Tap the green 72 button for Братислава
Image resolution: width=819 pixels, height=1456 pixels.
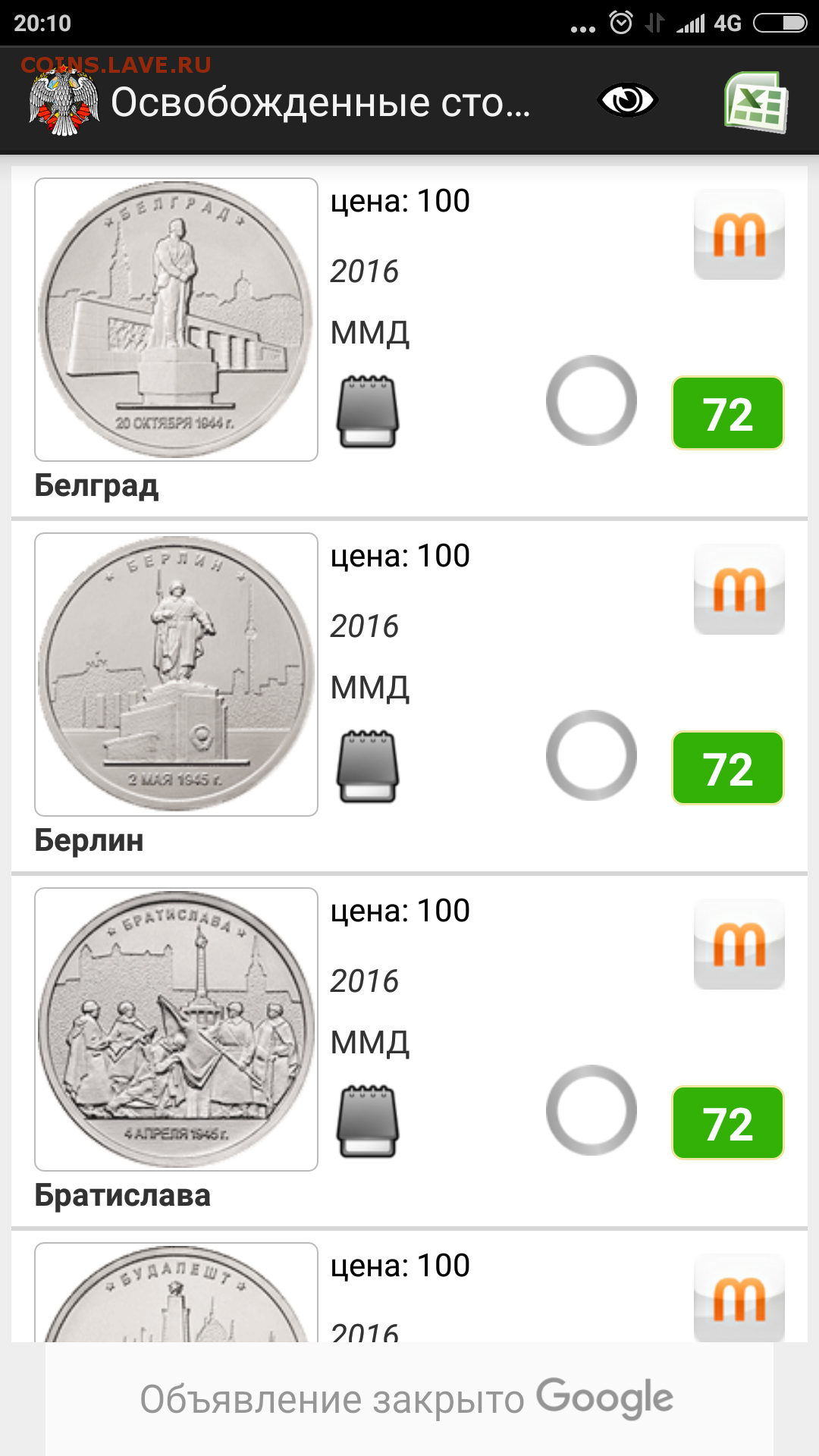(x=728, y=1123)
